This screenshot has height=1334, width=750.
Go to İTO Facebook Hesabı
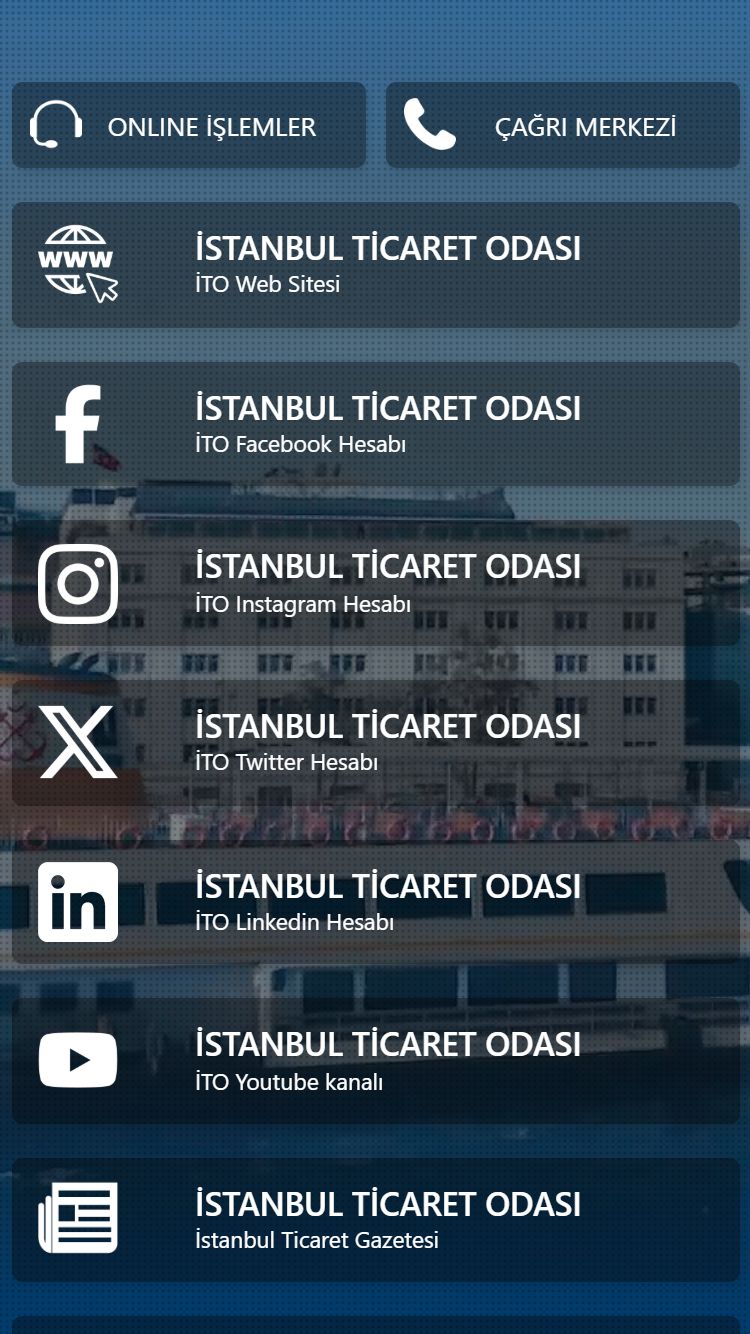point(375,424)
